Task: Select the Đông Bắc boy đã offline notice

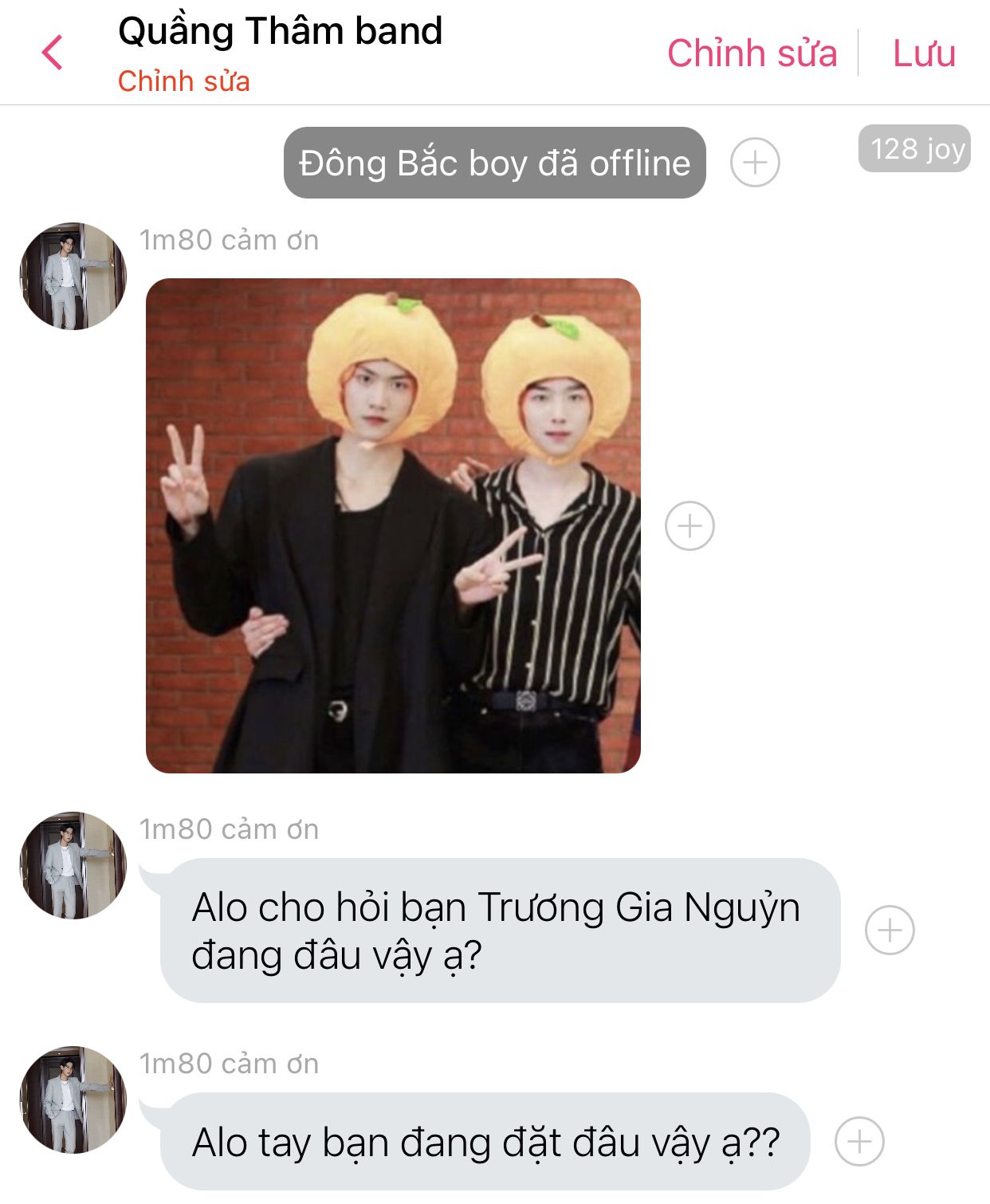Action: (x=494, y=163)
